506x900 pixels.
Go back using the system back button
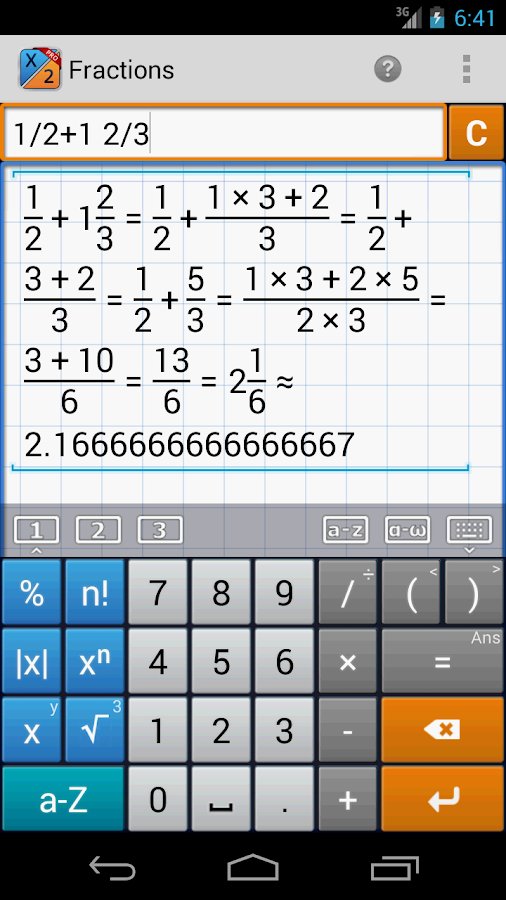[112, 869]
